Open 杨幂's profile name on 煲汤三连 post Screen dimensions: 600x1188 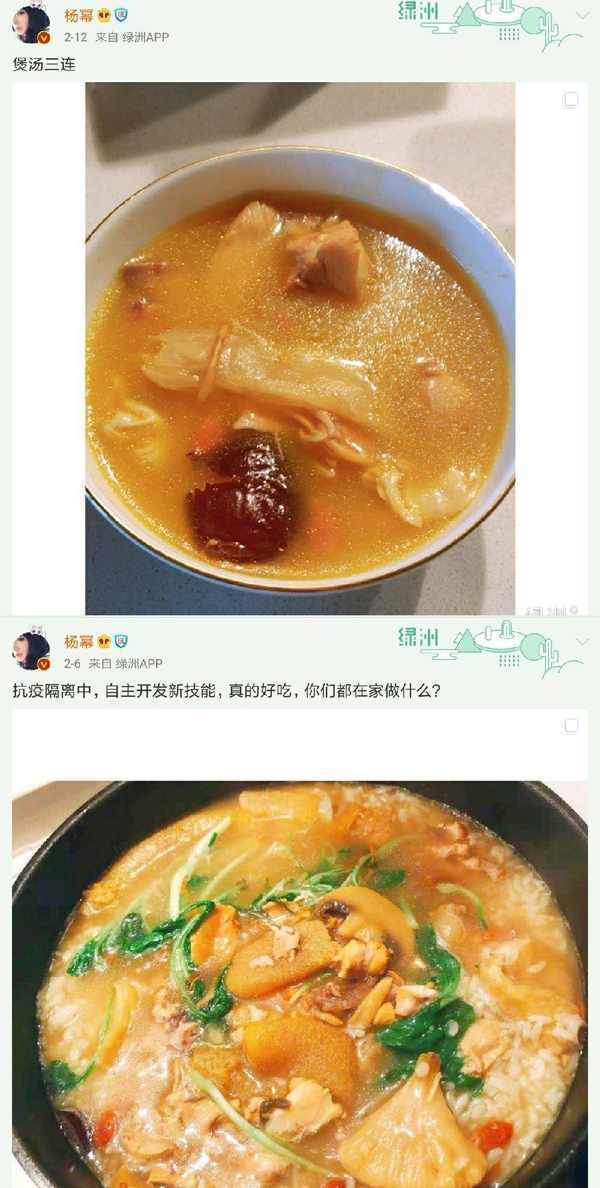click(79, 15)
